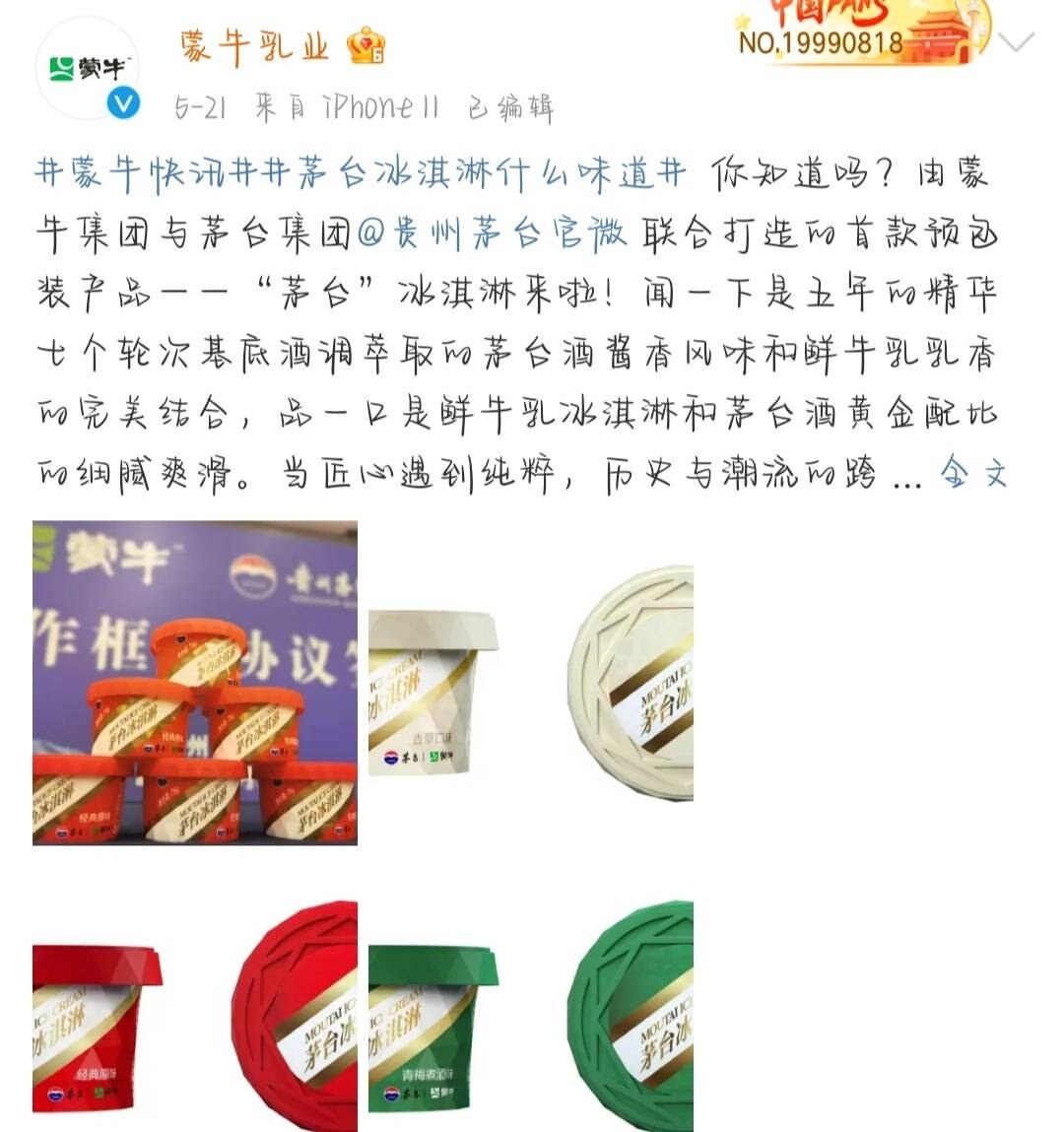Expand the post options chevron
This screenshot has height=1132, width=1064.
pyautogui.click(x=1017, y=42)
